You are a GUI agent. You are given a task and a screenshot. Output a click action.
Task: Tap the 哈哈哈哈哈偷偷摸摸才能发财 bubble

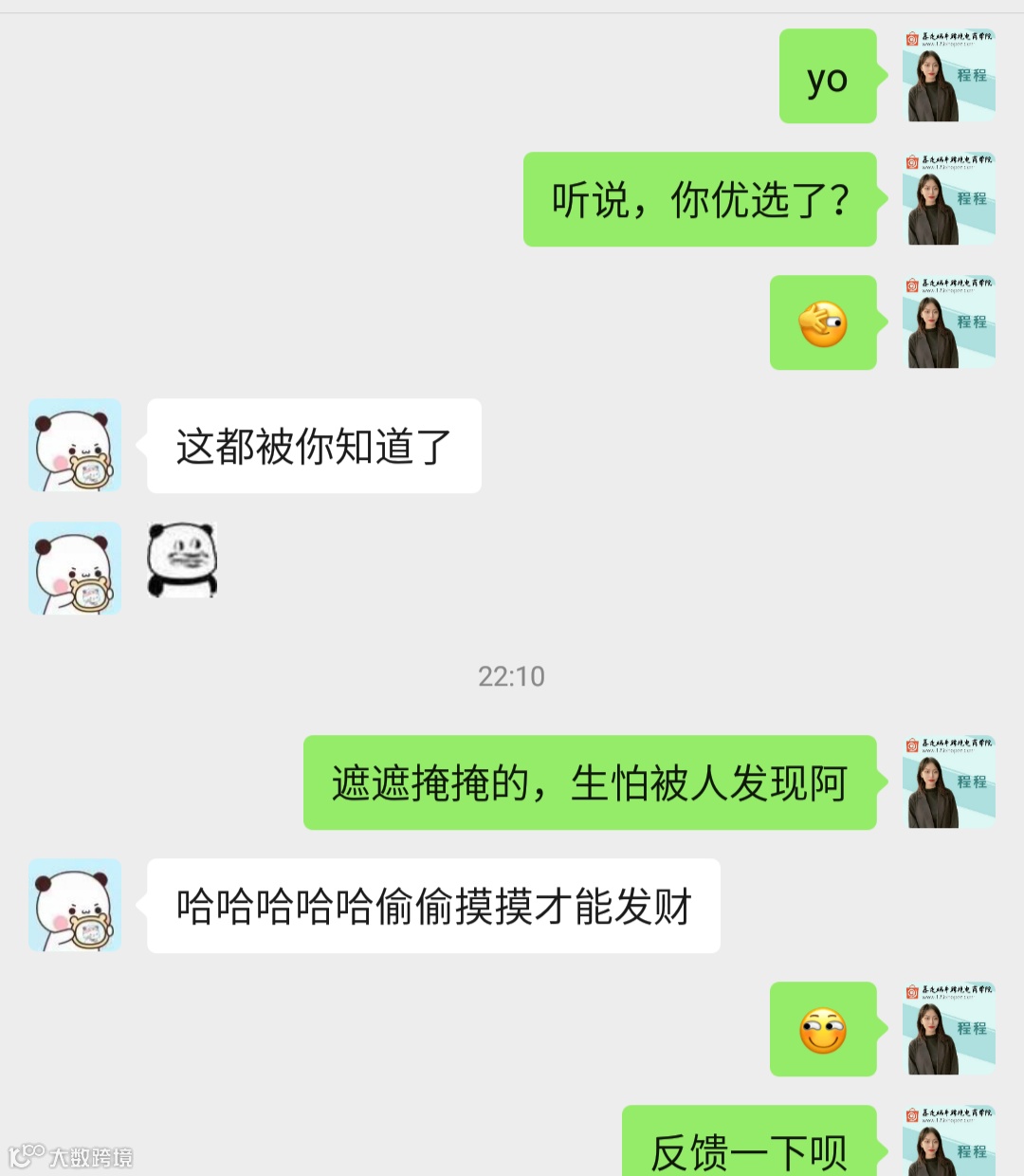pos(431,904)
